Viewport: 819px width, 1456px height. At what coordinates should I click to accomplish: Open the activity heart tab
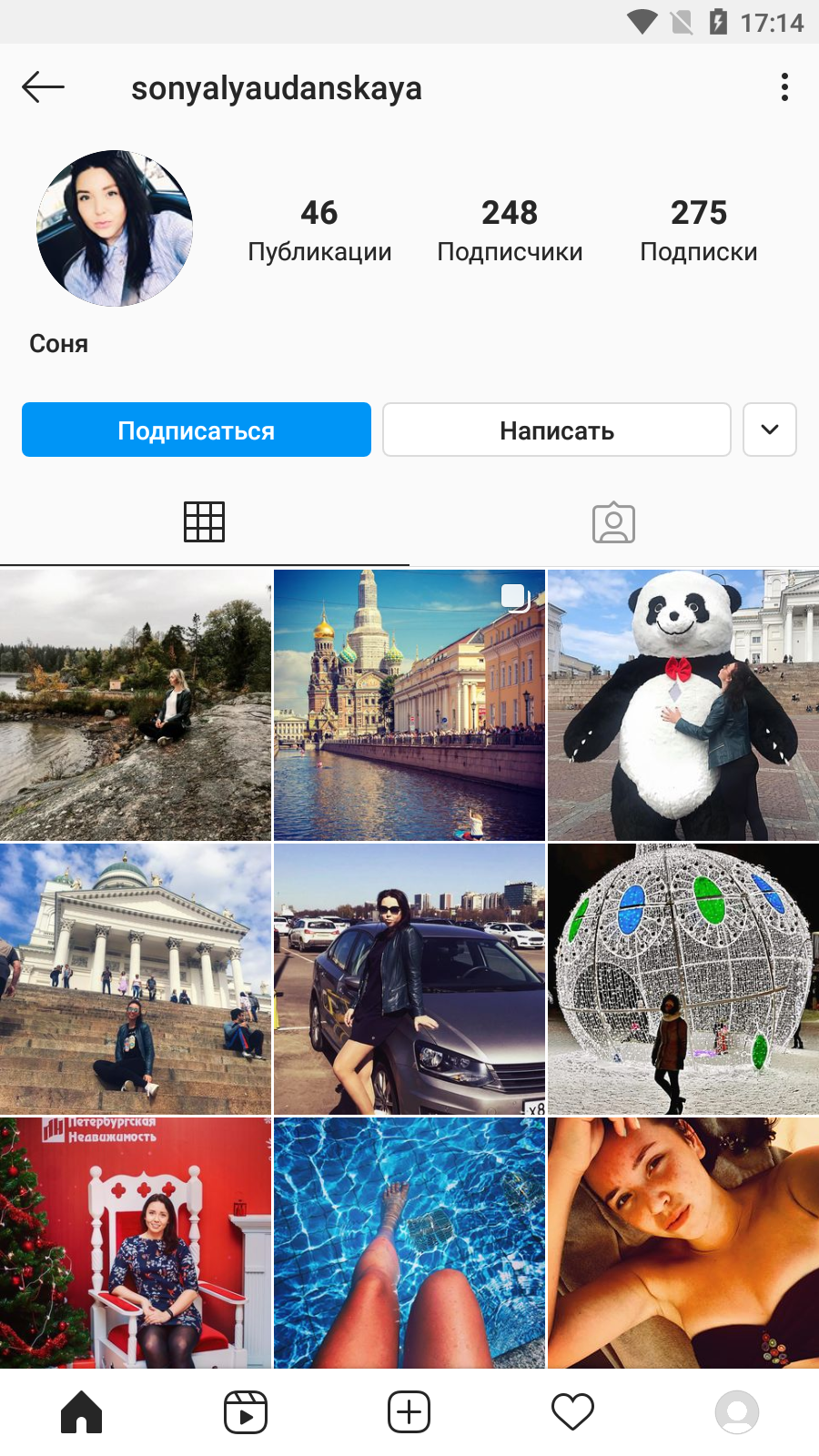573,1412
